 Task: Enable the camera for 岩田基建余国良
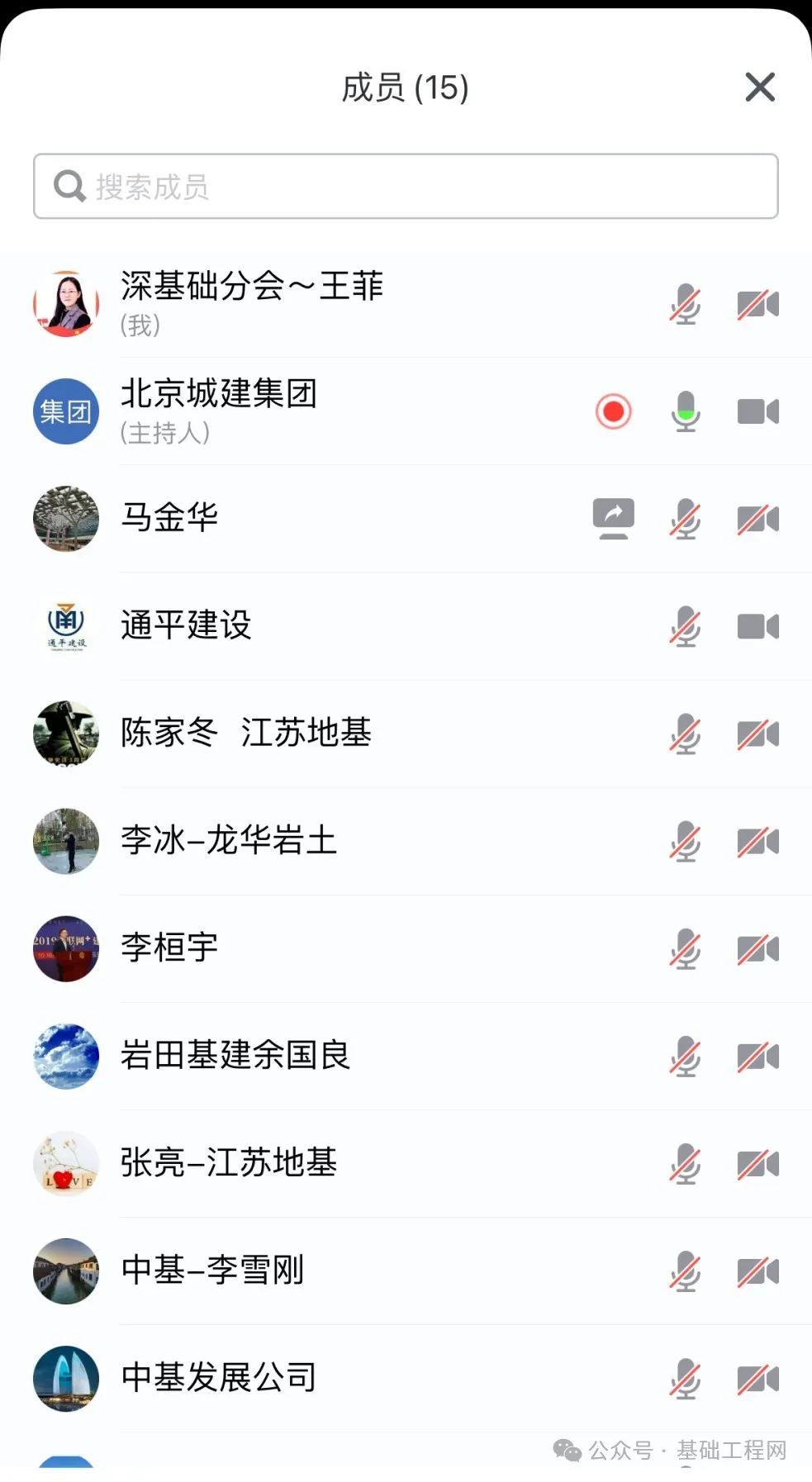click(x=757, y=1057)
